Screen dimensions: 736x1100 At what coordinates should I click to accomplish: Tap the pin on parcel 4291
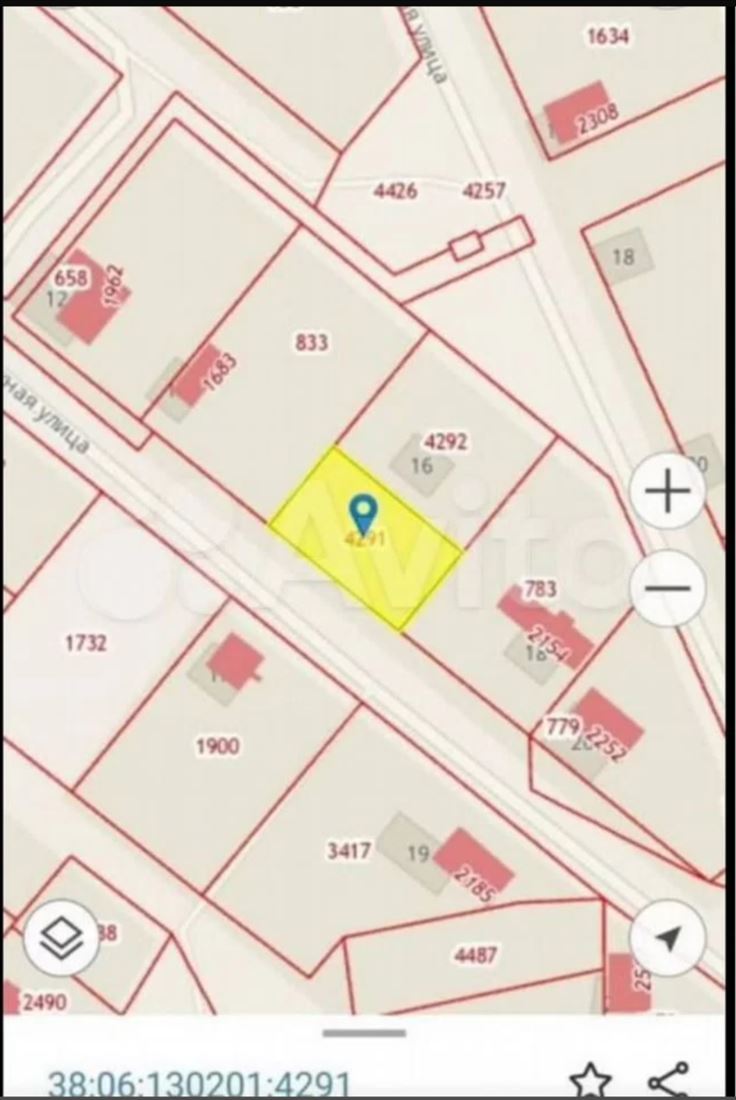pos(363,514)
